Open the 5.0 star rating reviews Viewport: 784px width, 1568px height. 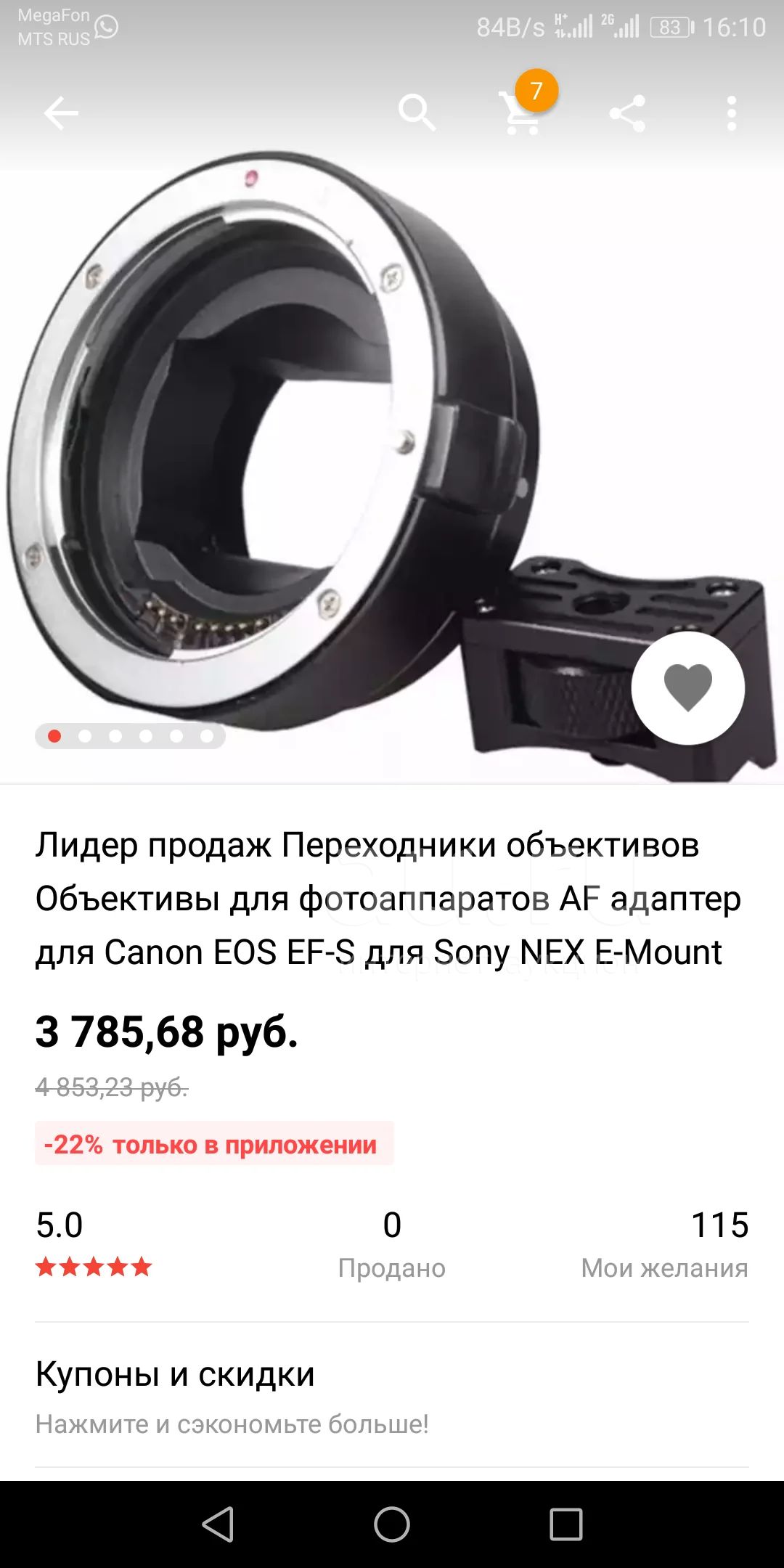click(x=94, y=1244)
